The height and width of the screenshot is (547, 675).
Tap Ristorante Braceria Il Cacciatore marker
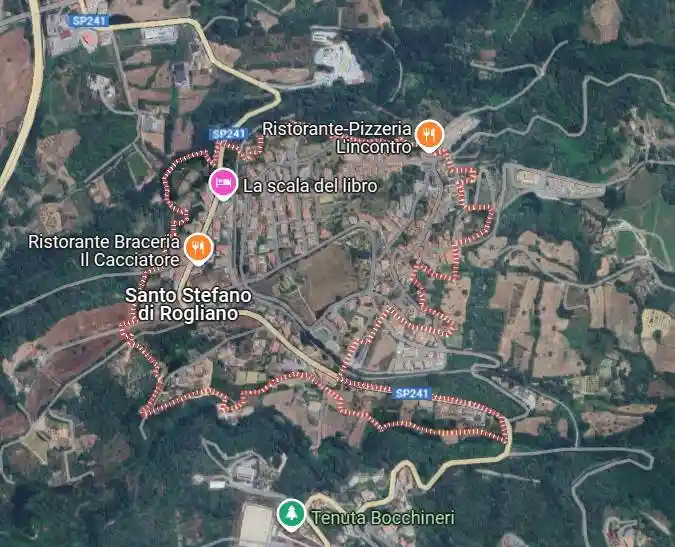197,245
